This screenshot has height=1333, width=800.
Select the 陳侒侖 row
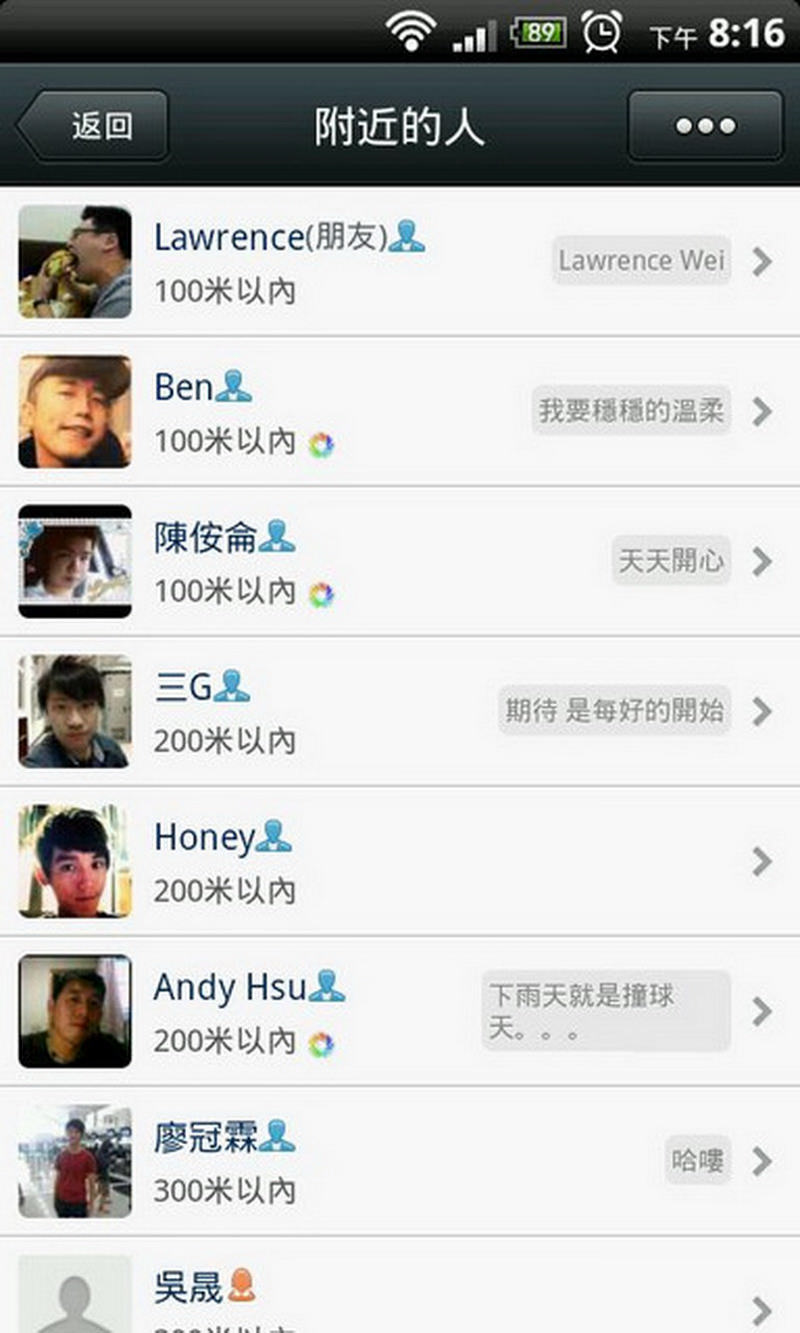400,562
